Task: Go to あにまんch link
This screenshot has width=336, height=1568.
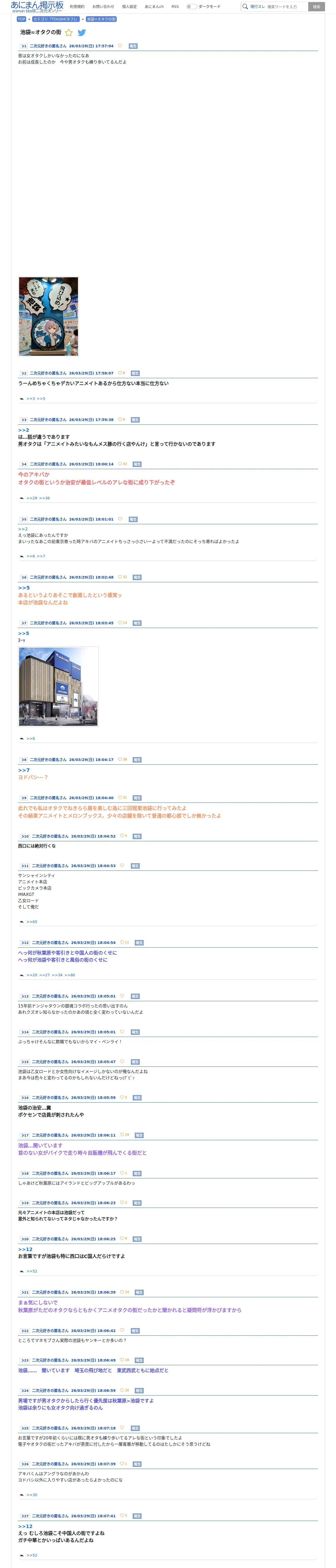Action: coord(154,7)
